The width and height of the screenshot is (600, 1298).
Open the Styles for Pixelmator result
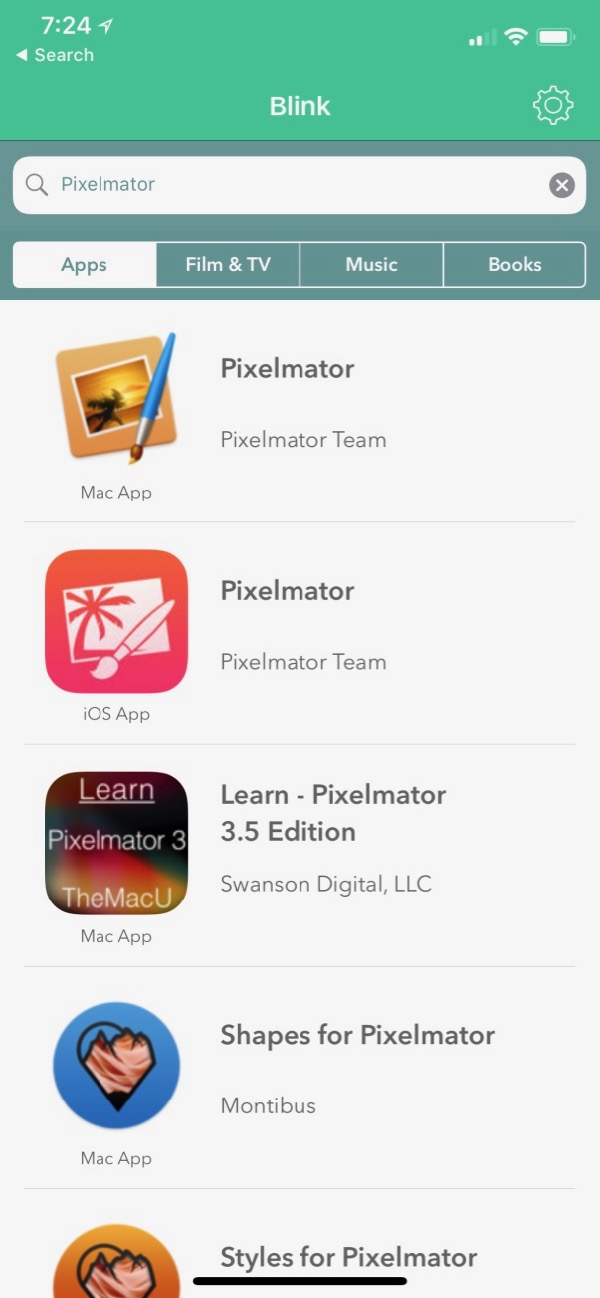tap(348, 1256)
